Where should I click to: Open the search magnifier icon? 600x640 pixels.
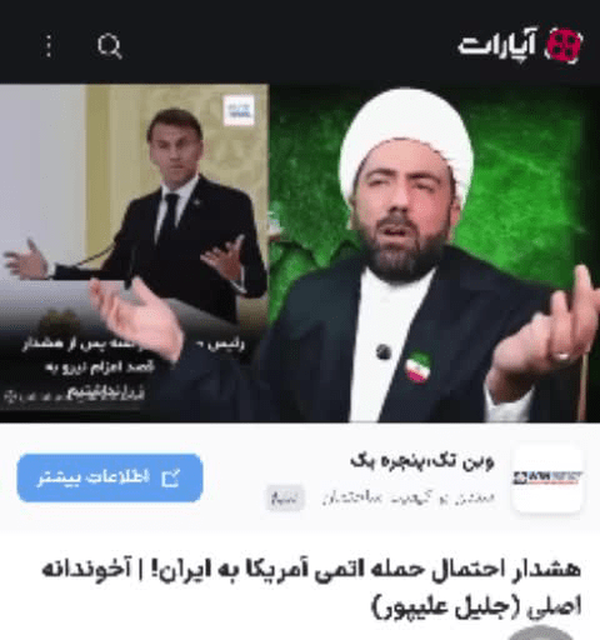110,46
